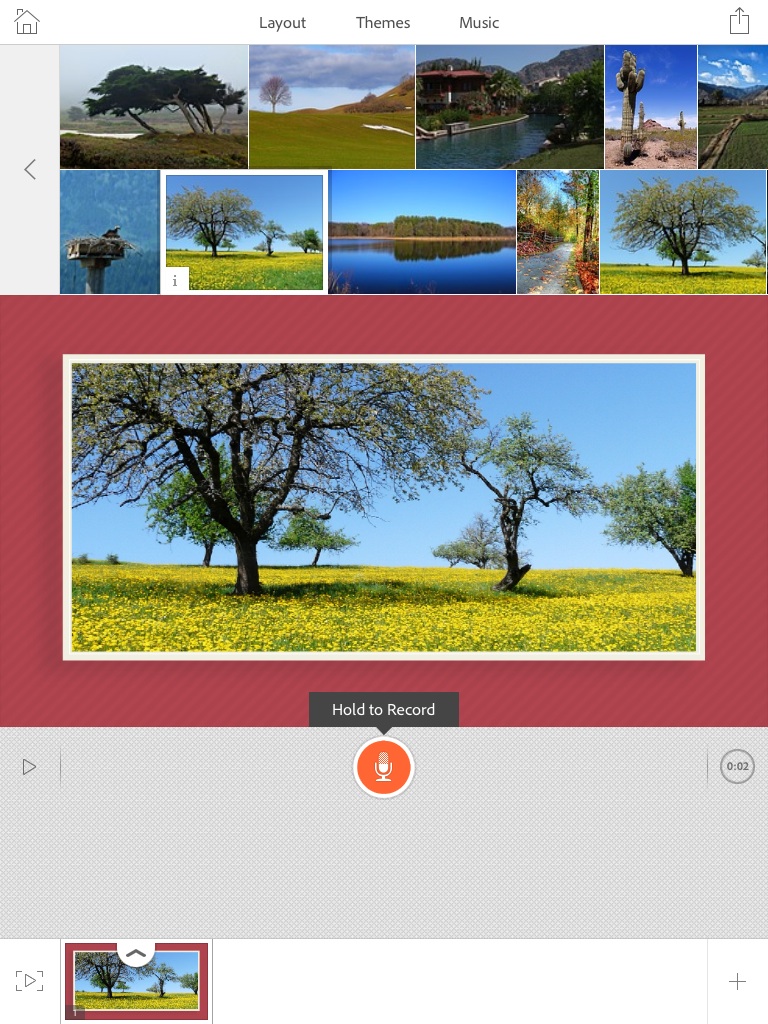The image size is (768, 1024).
Task: Play the current slide
Action: point(29,767)
